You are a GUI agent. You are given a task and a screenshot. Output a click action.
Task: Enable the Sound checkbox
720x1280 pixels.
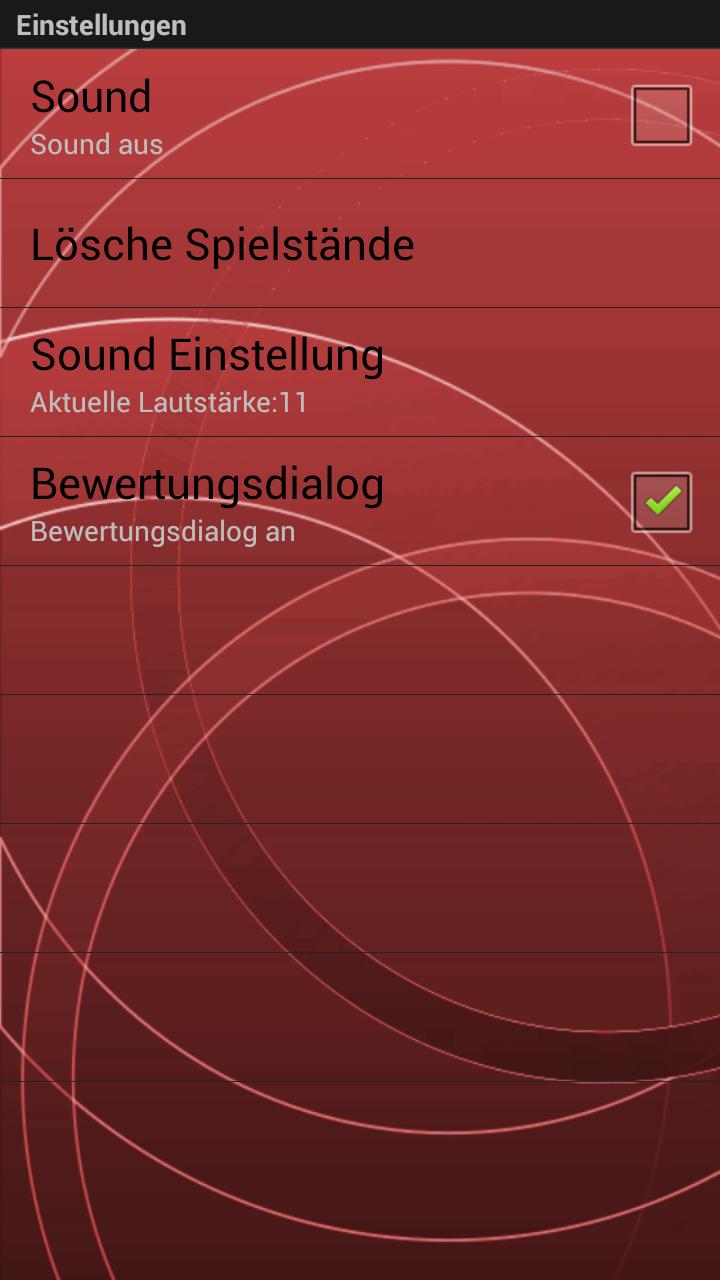661,116
